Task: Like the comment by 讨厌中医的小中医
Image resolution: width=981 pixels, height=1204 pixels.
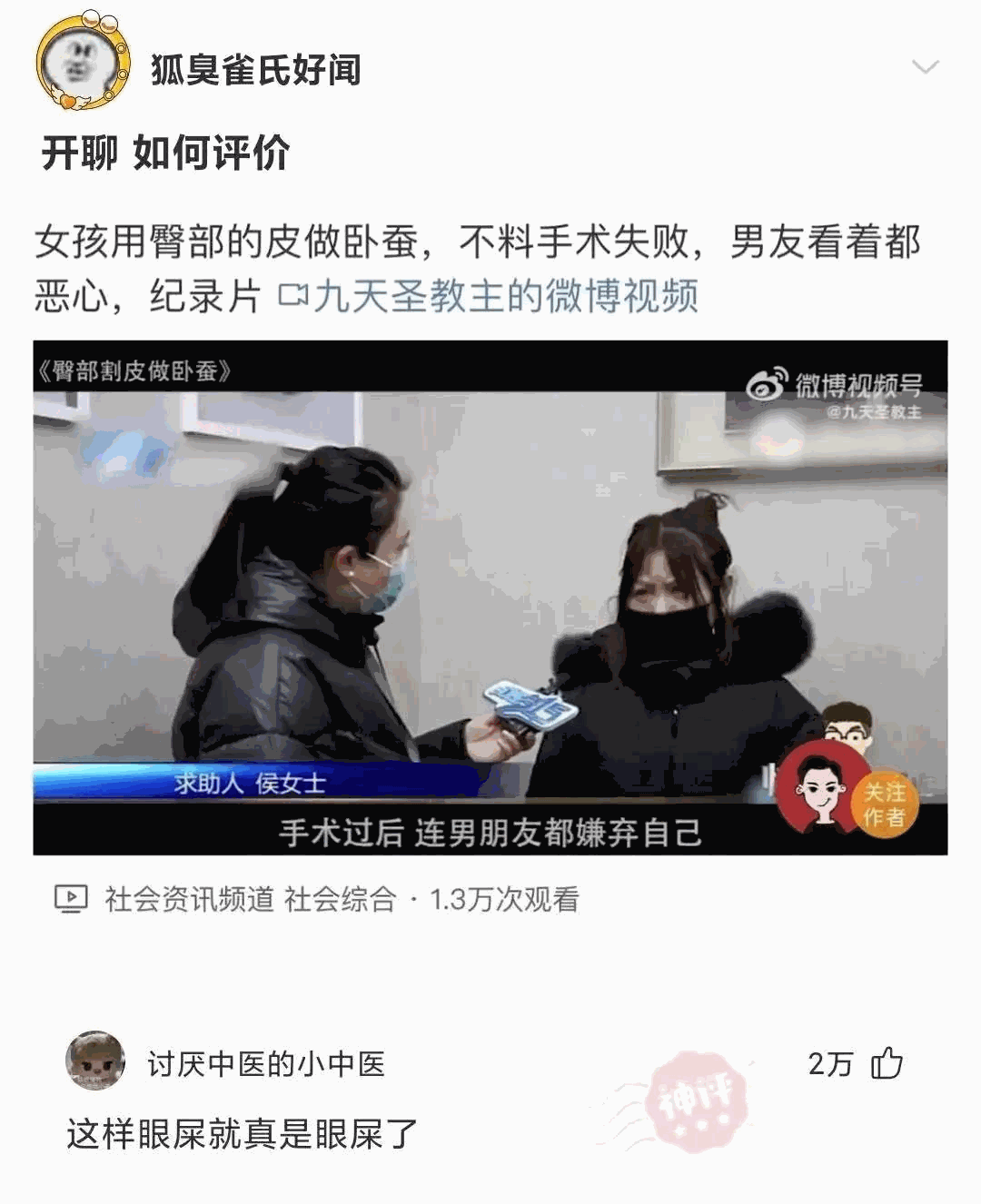Action: (887, 1062)
